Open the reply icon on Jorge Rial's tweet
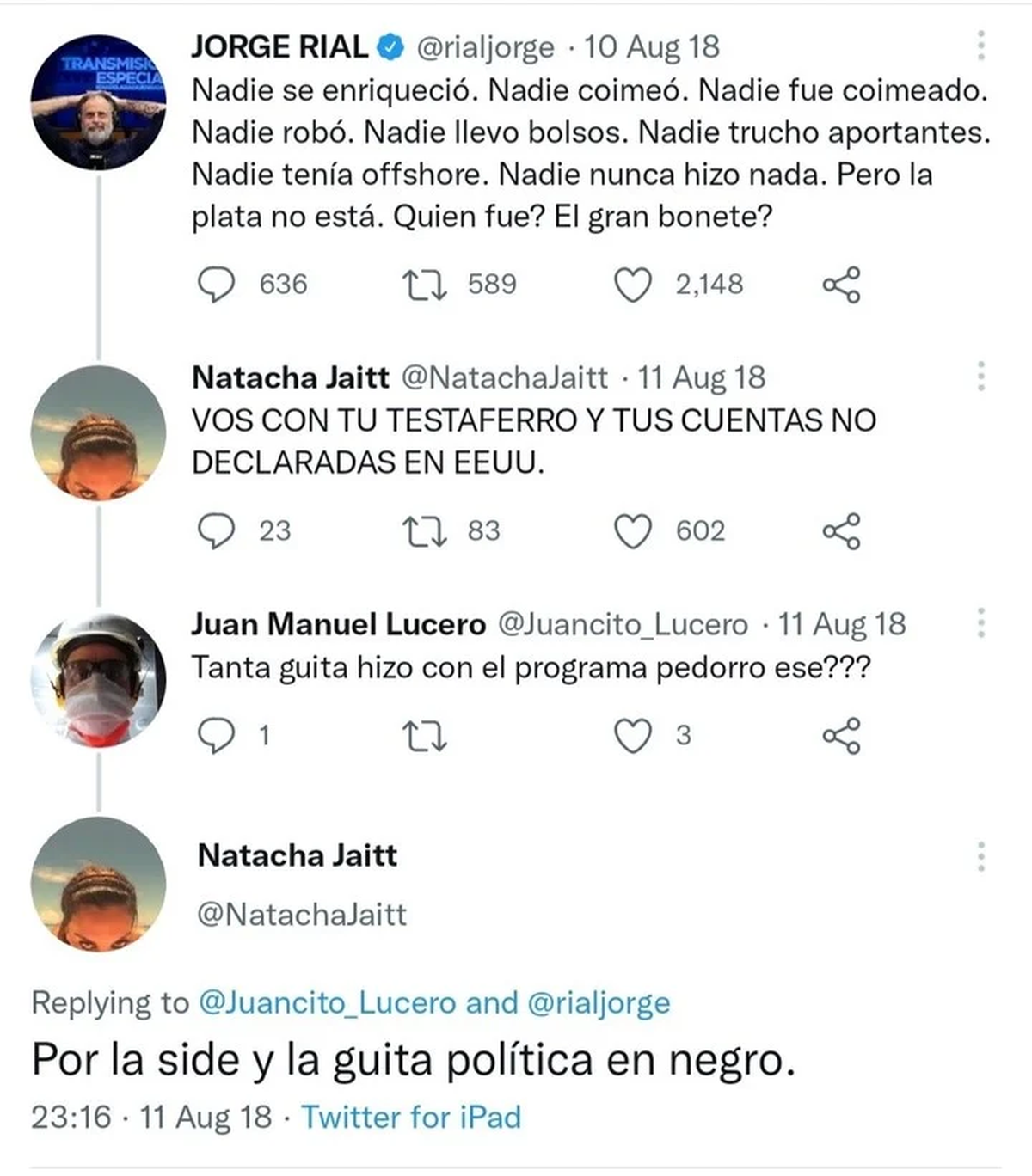This screenshot has height=1176, width=1032. pos(218,281)
